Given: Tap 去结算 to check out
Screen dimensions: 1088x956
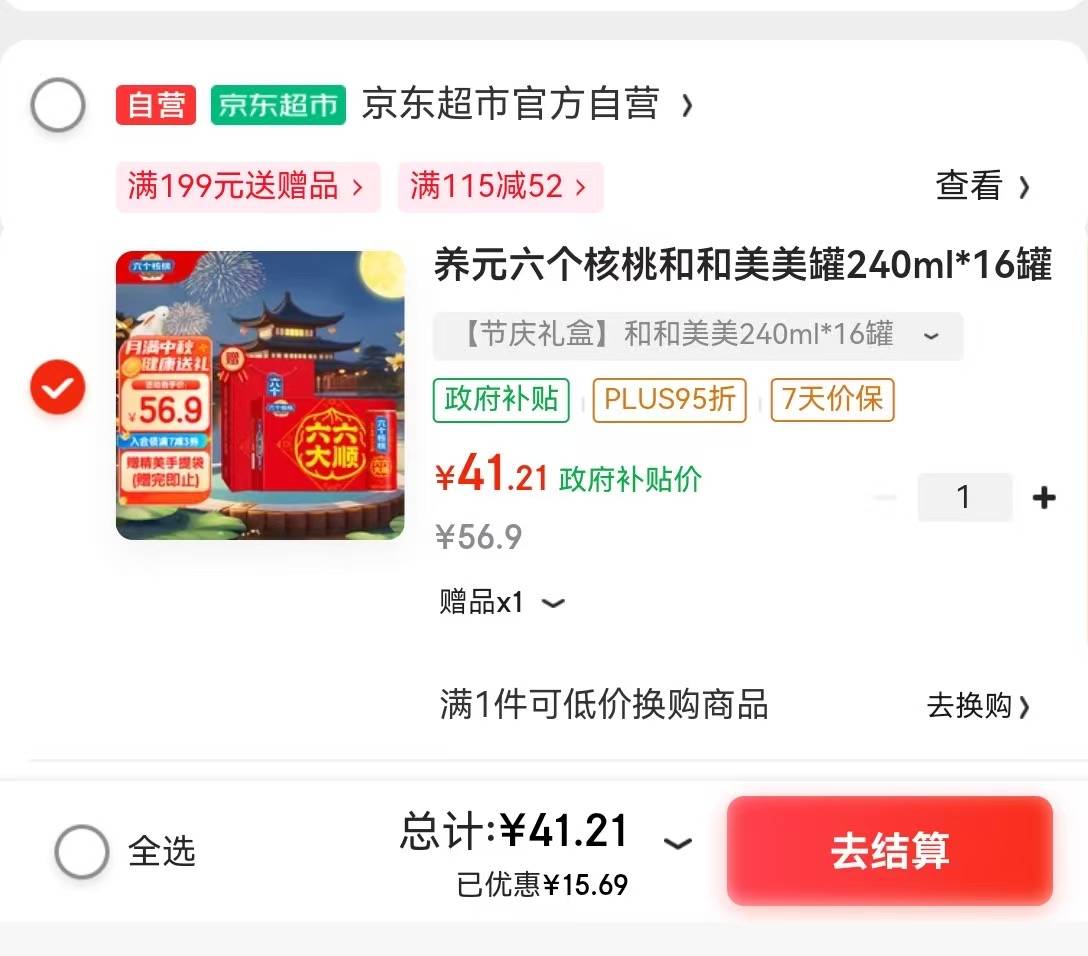Looking at the screenshot, I should [889, 851].
